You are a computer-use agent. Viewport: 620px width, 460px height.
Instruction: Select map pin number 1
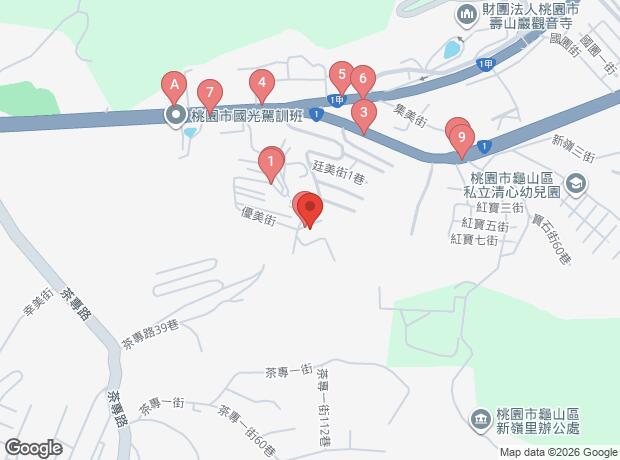click(271, 162)
